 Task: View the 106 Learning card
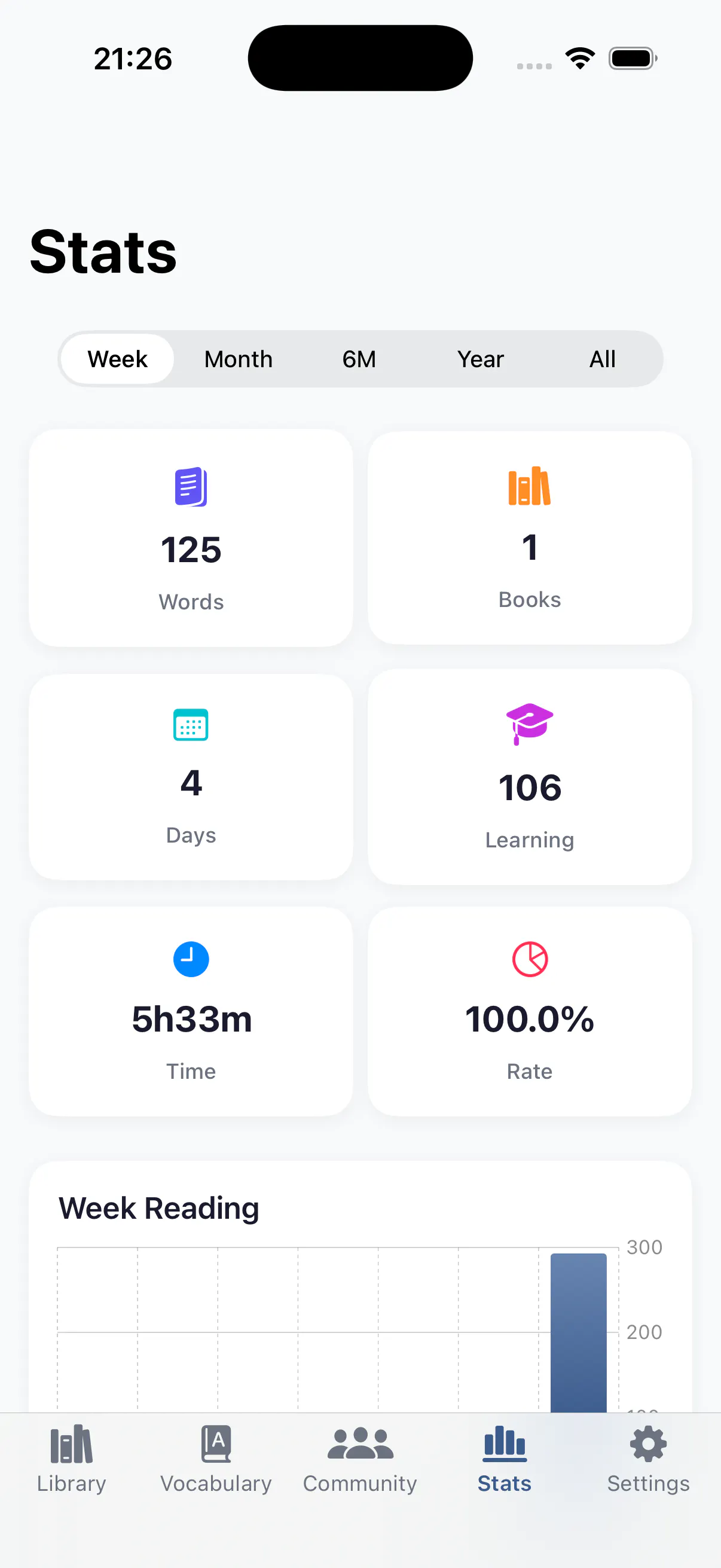click(530, 777)
